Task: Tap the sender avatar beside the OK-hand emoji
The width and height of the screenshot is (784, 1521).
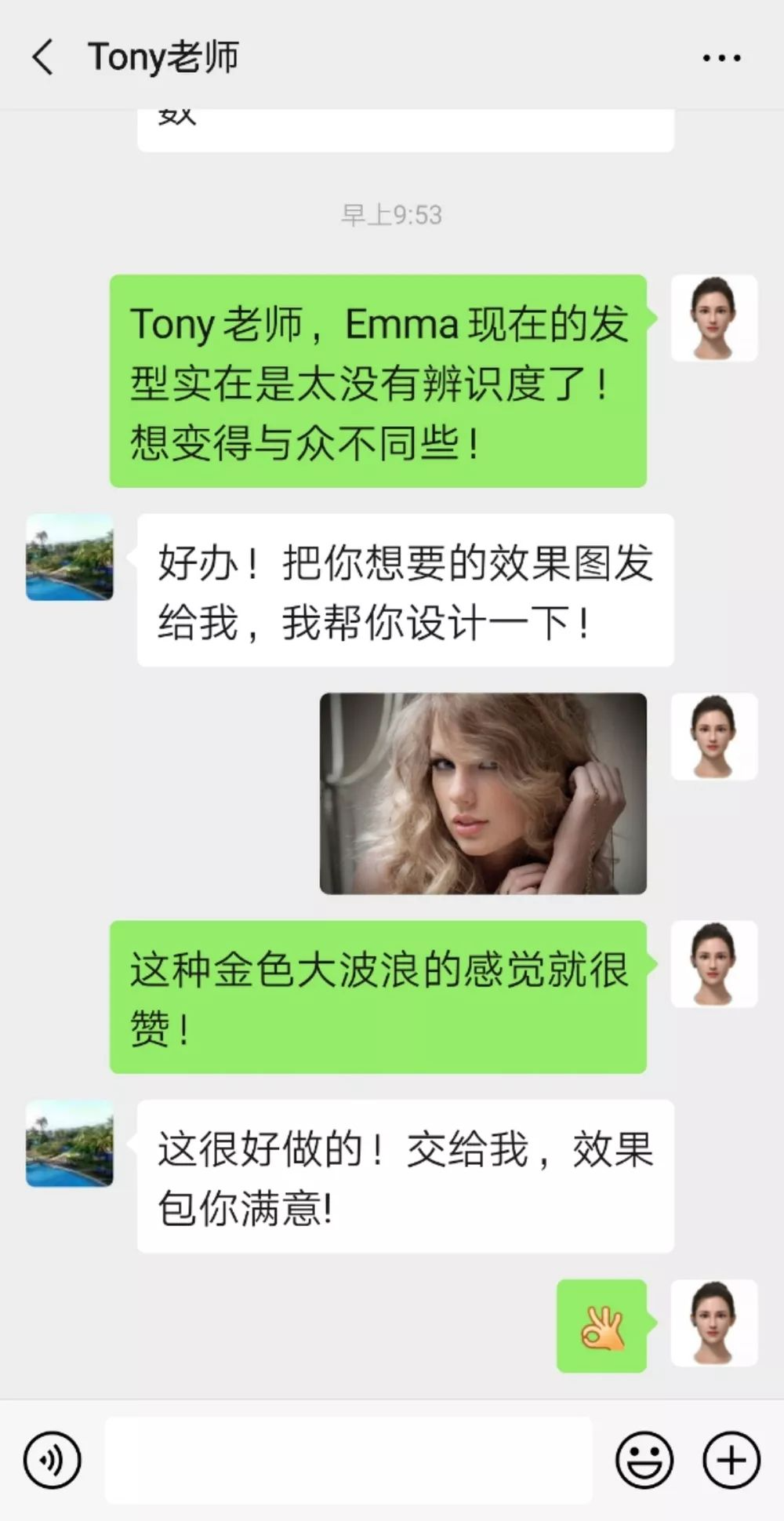Action: tap(714, 1323)
